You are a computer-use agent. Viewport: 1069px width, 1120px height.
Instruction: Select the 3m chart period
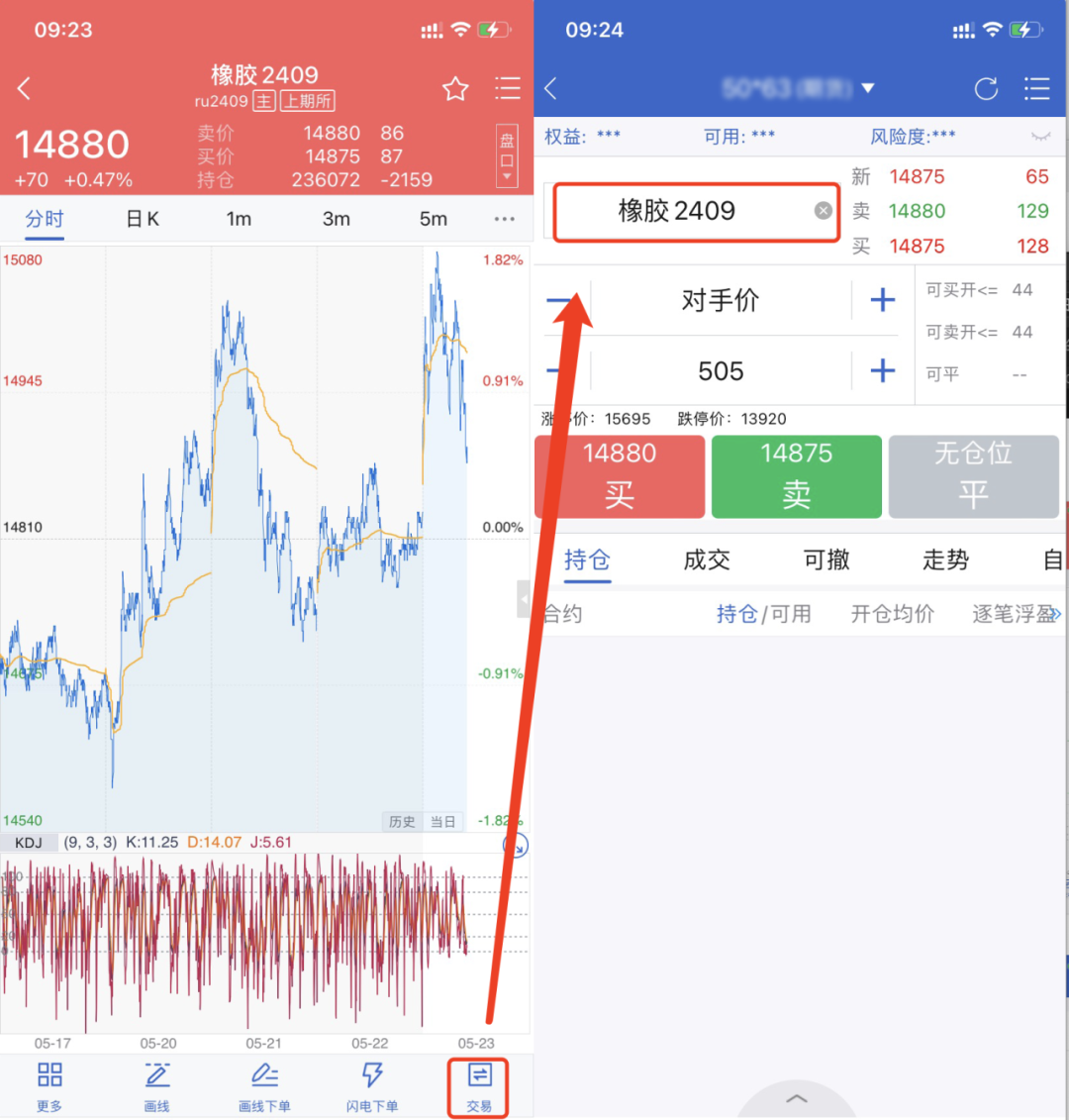click(x=336, y=219)
